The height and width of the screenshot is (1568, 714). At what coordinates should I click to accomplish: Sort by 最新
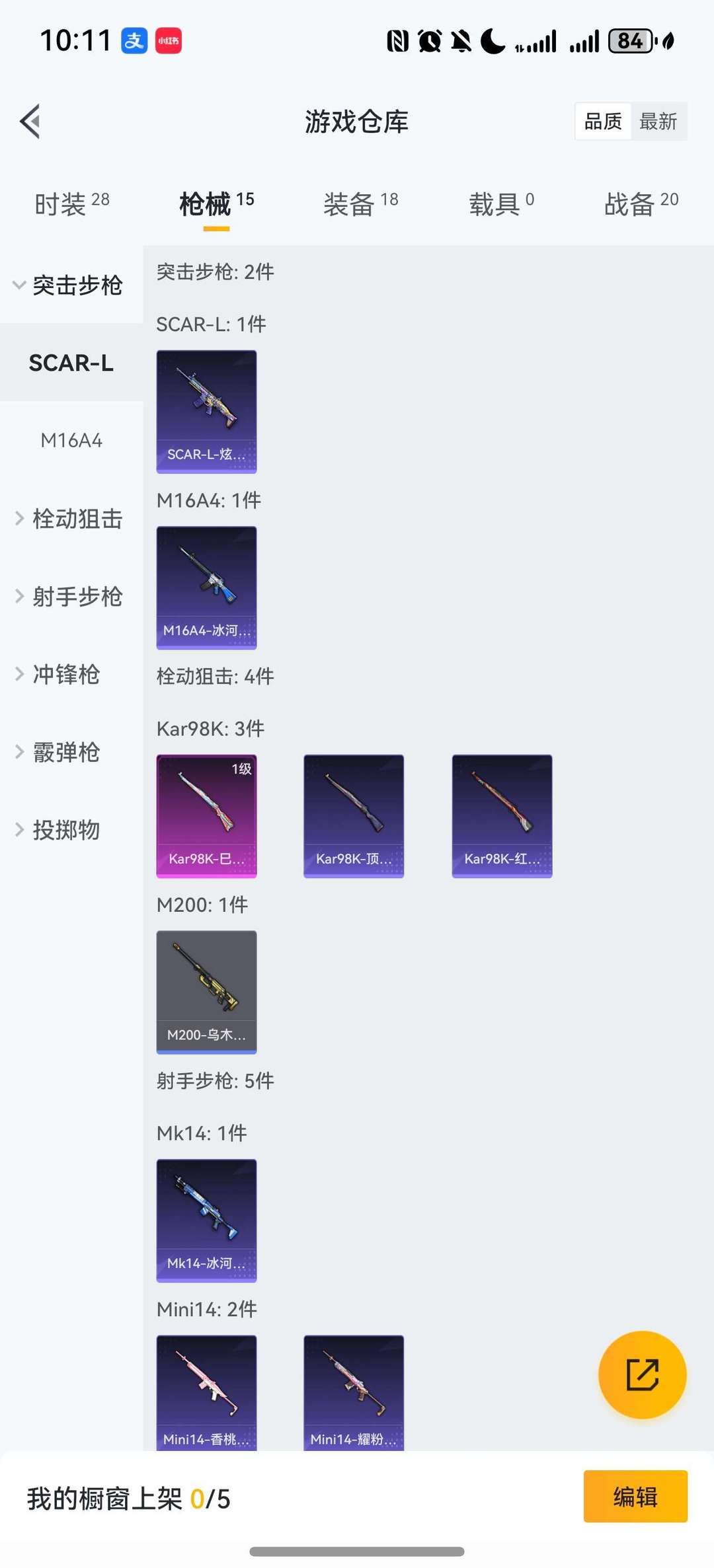pyautogui.click(x=658, y=122)
